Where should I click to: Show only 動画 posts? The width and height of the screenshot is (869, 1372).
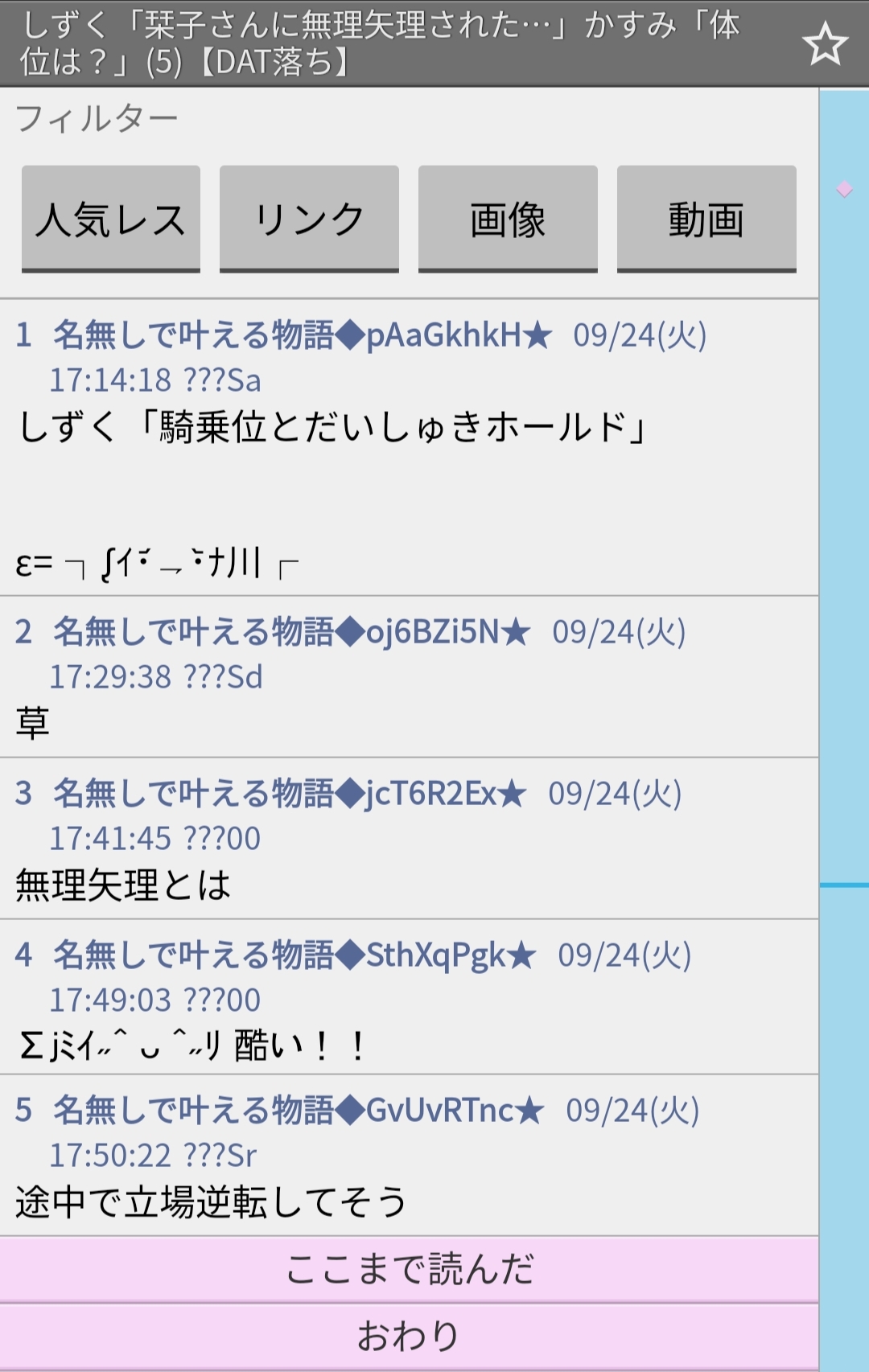tap(706, 219)
